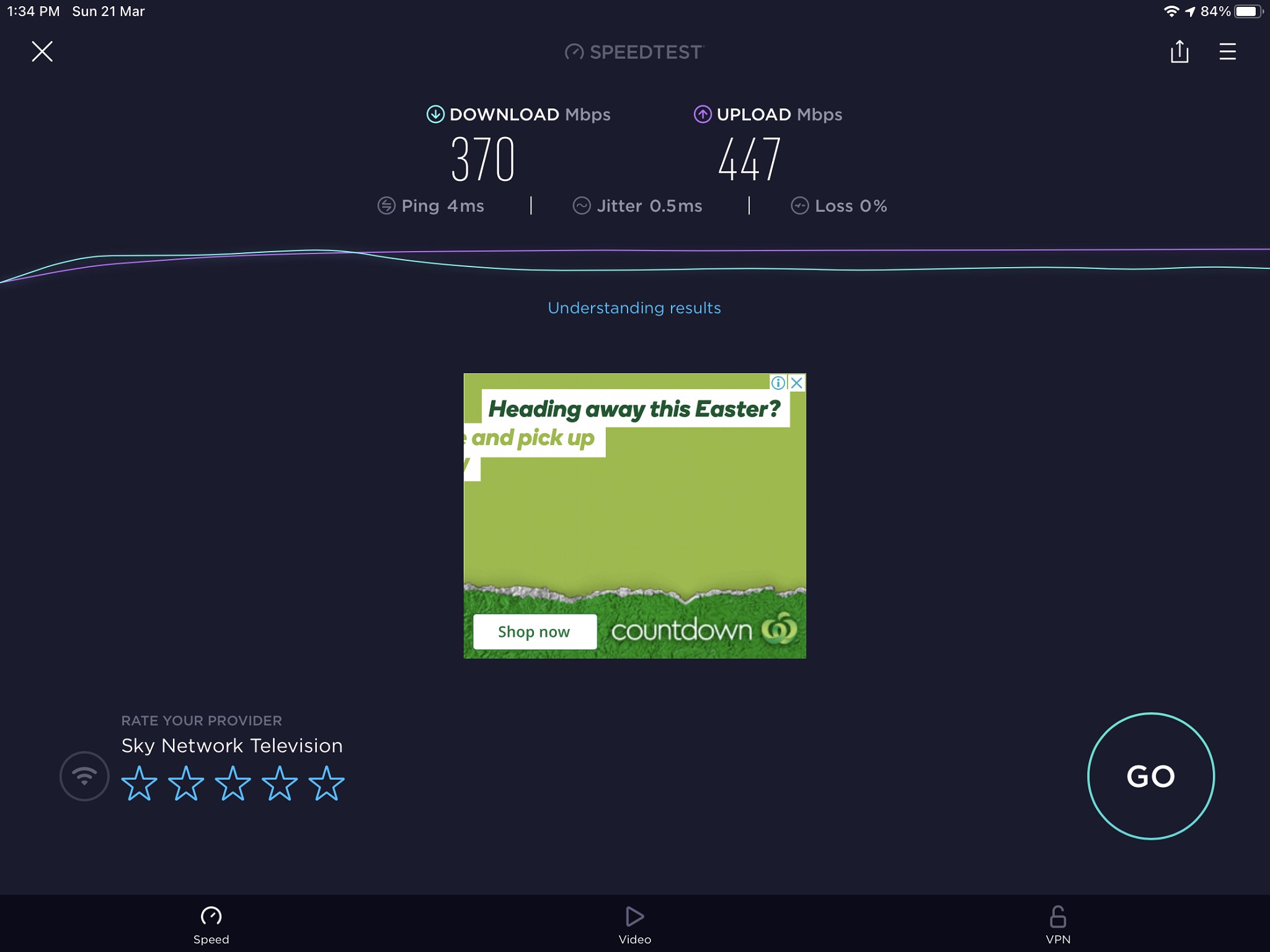
Task: Open the ad info icon
Action: pos(778,383)
